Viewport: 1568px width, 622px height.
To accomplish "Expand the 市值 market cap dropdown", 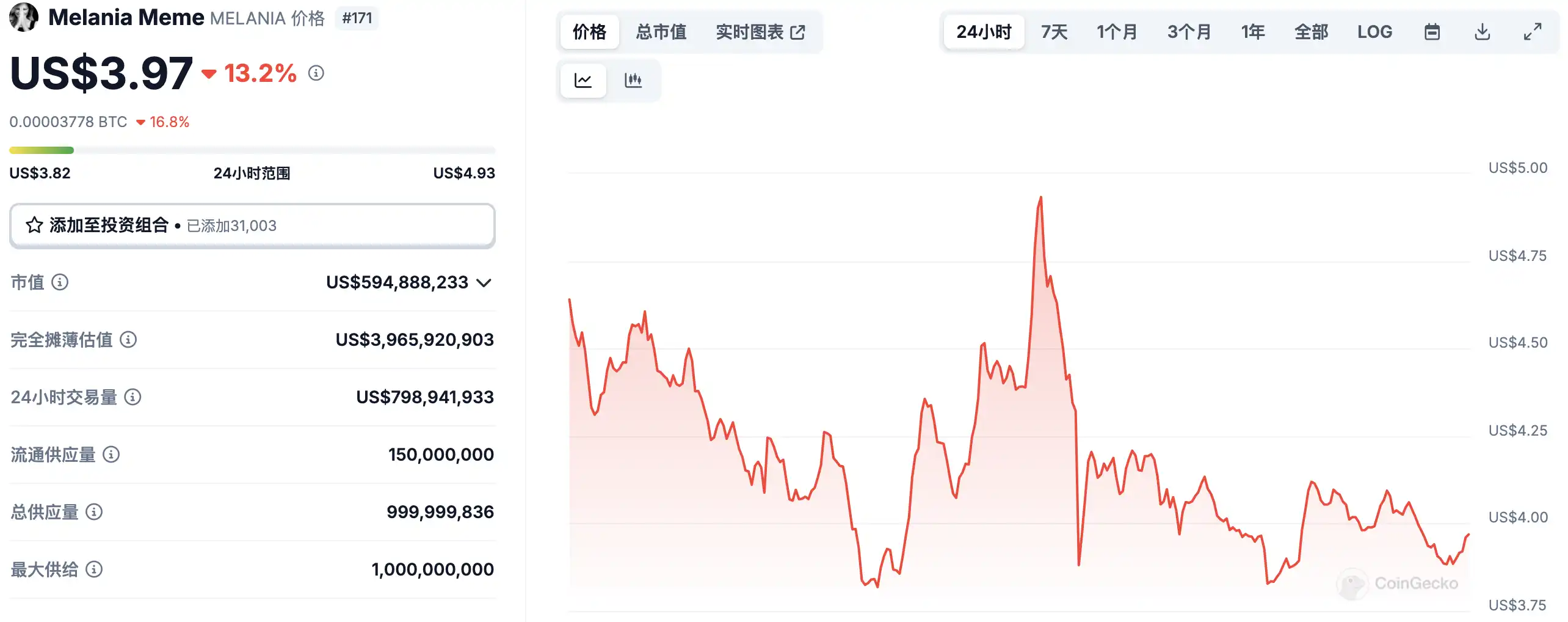I will [484, 283].
